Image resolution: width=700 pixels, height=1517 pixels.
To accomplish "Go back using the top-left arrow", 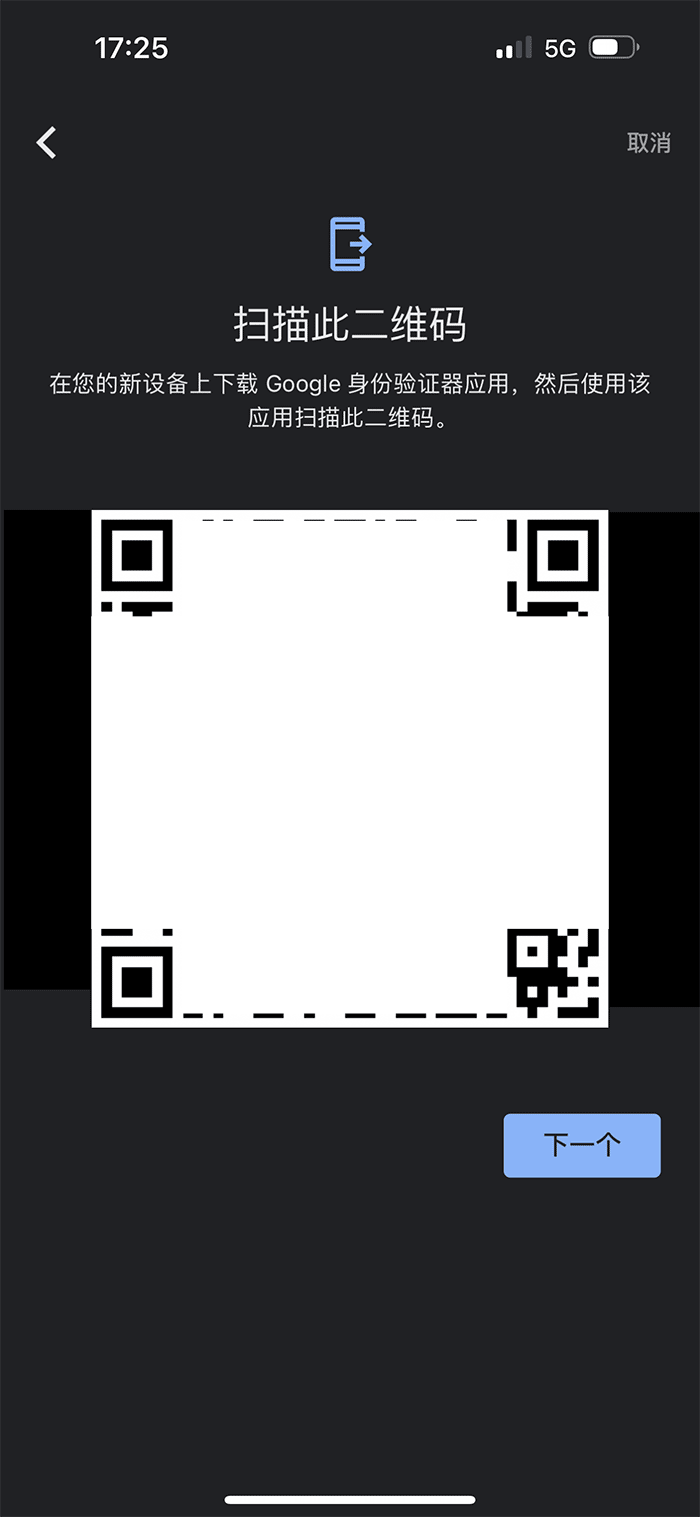I will point(46,143).
